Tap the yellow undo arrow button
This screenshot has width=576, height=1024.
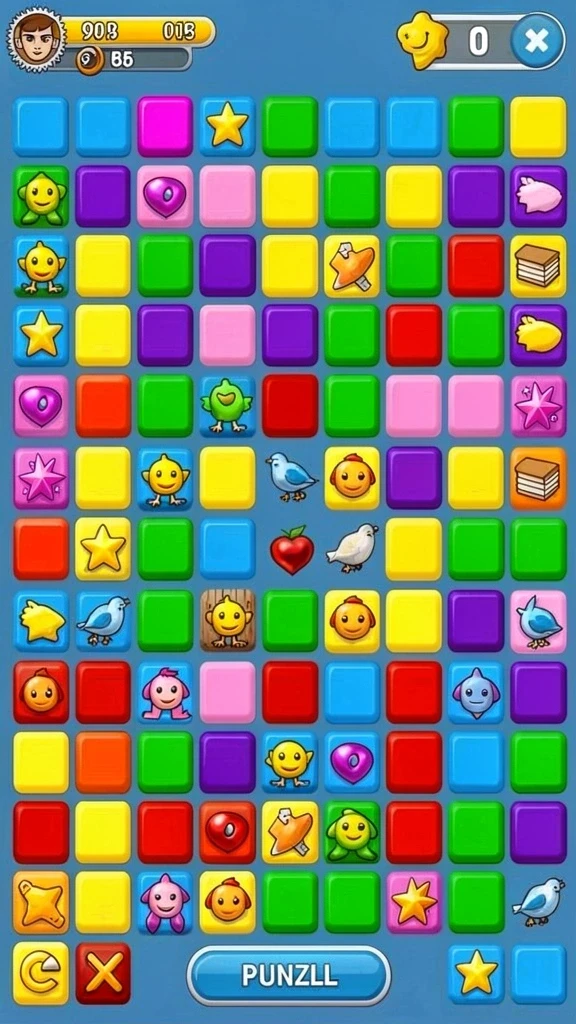click(40, 973)
